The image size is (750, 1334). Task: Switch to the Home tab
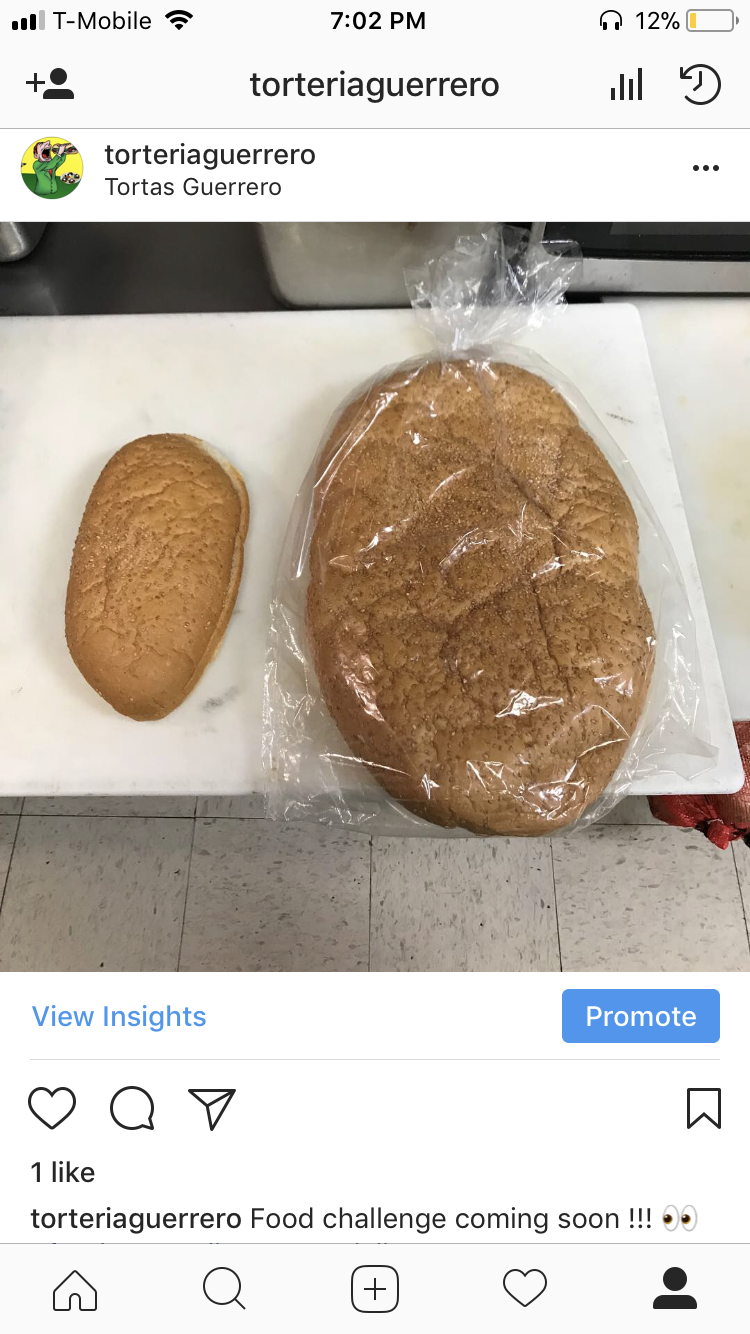click(x=75, y=1288)
